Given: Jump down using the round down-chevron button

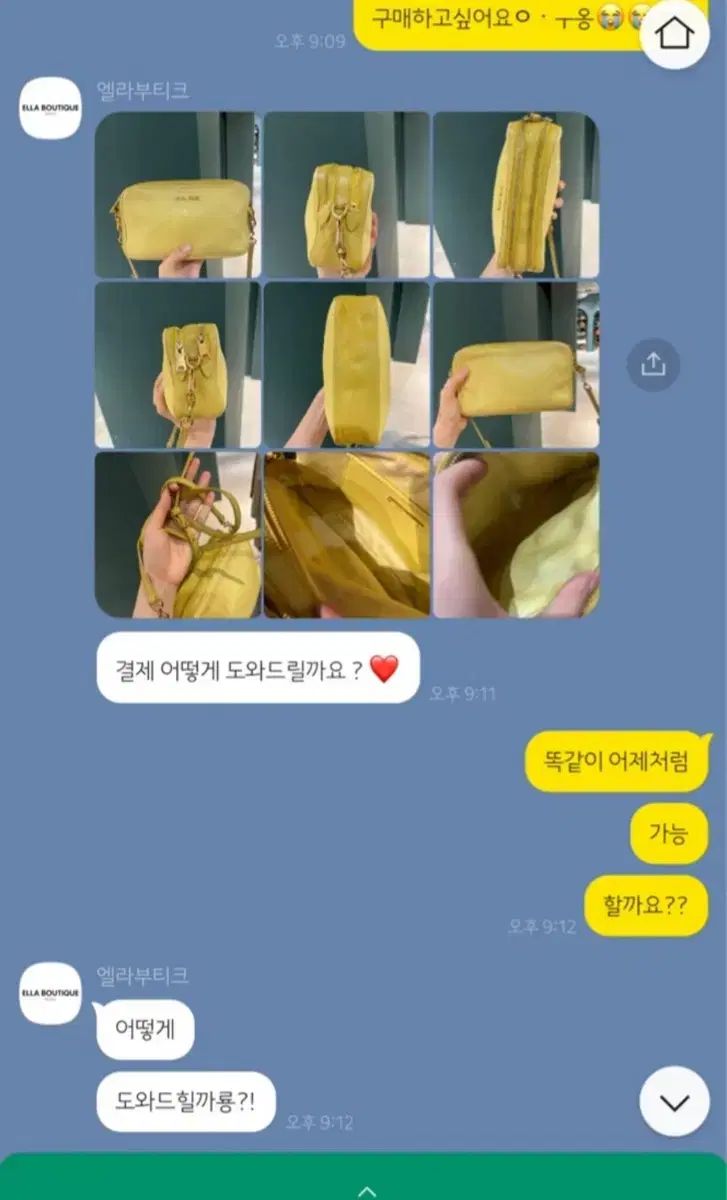Looking at the screenshot, I should [675, 1101].
